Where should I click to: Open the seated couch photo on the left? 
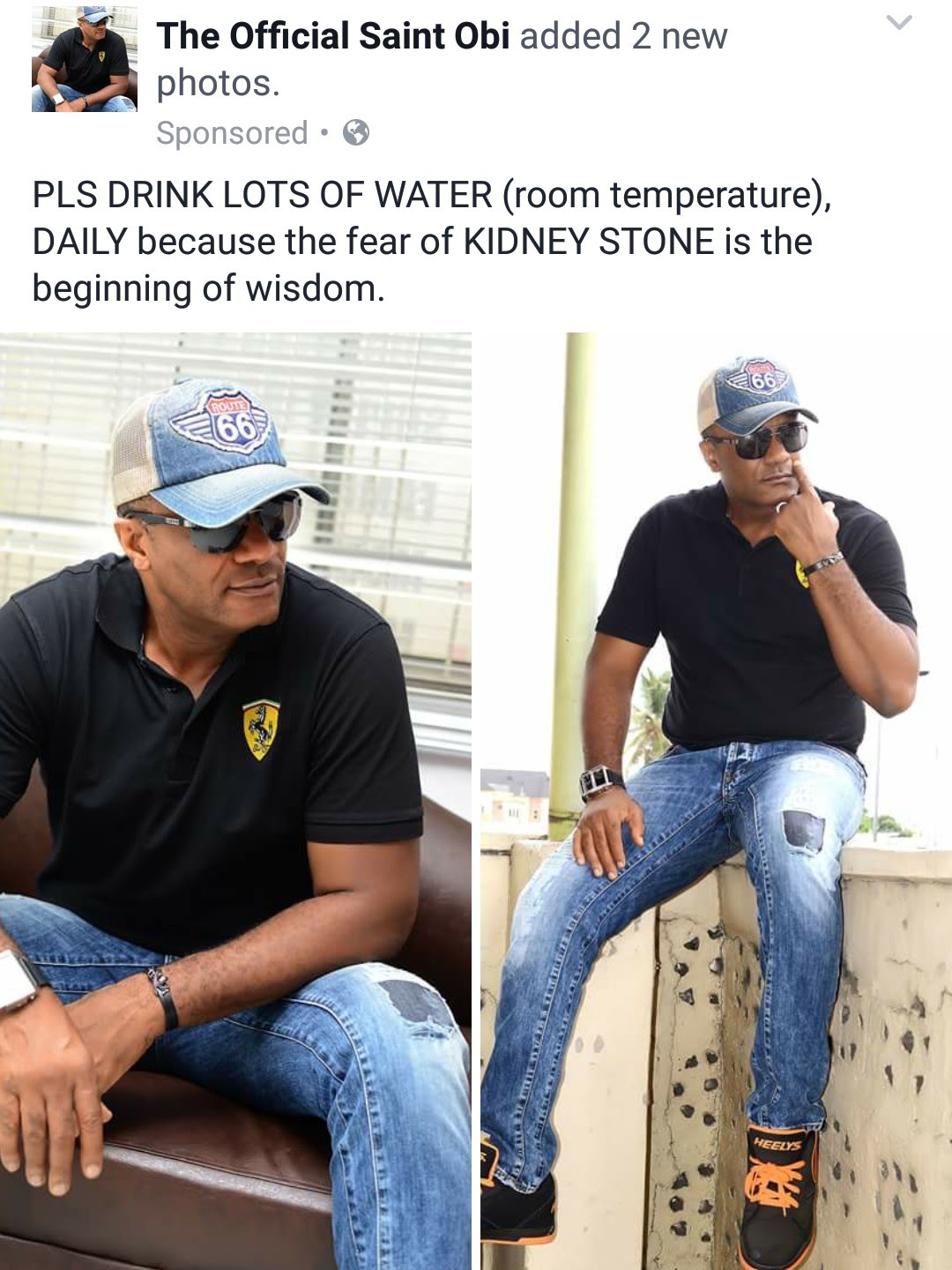(x=235, y=801)
